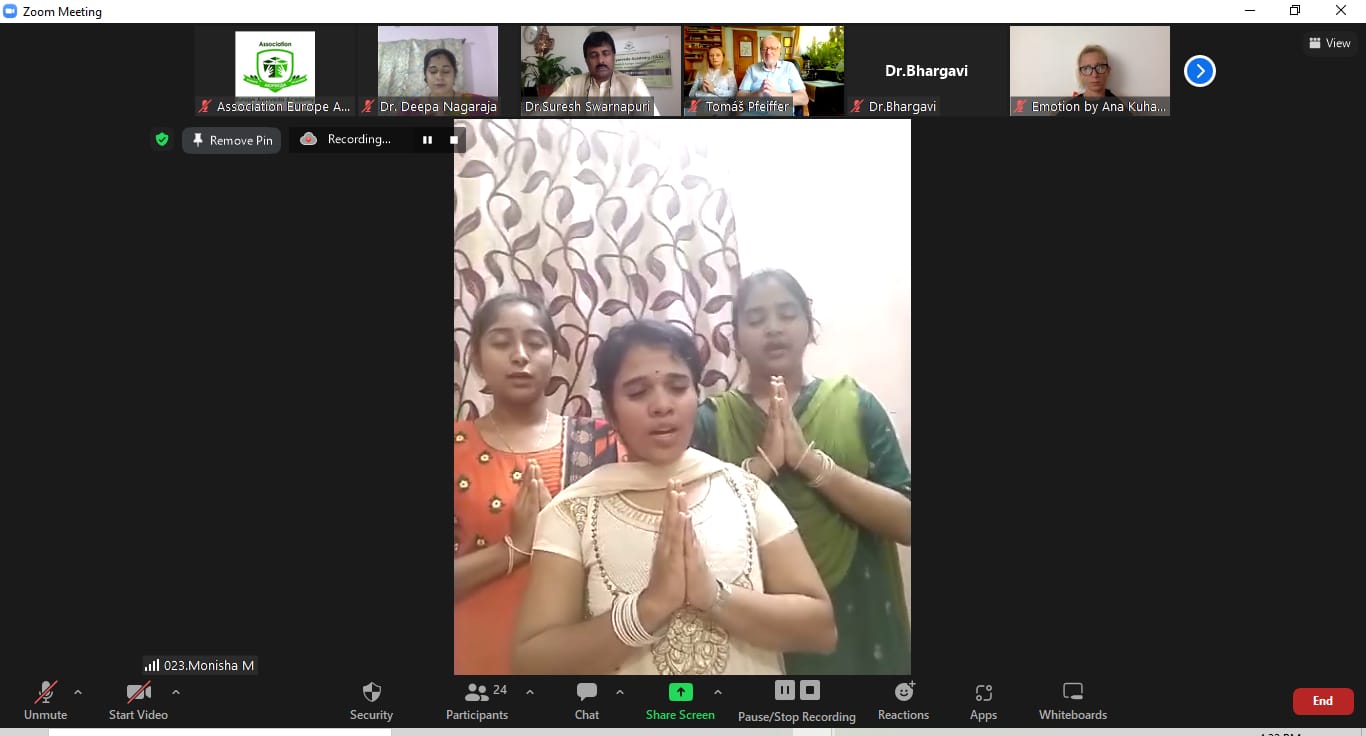Open the Security options

pyautogui.click(x=371, y=700)
